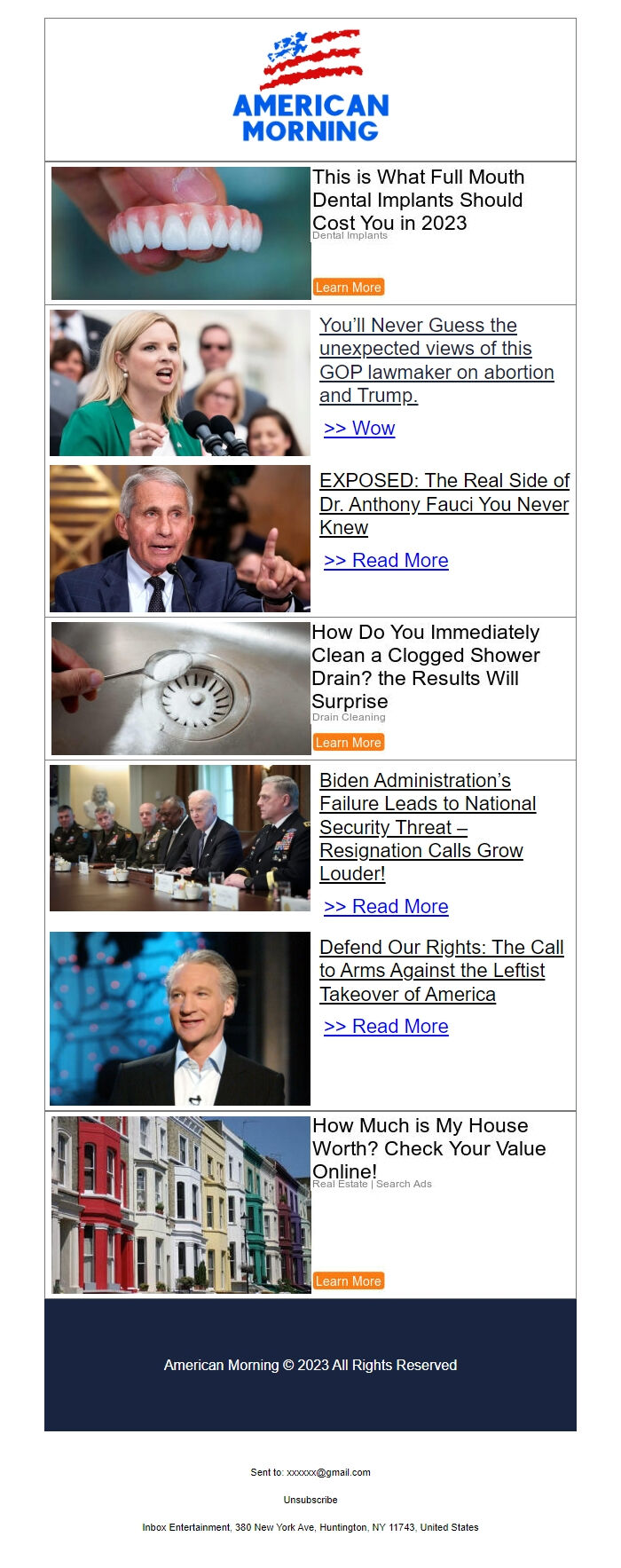The height and width of the screenshot is (1568, 621).
Task: Tap Learn More on the drain cleaning ad
Action: point(348,743)
